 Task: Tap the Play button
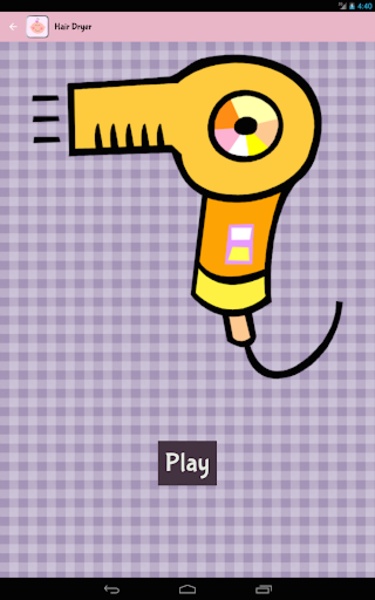[x=188, y=463]
